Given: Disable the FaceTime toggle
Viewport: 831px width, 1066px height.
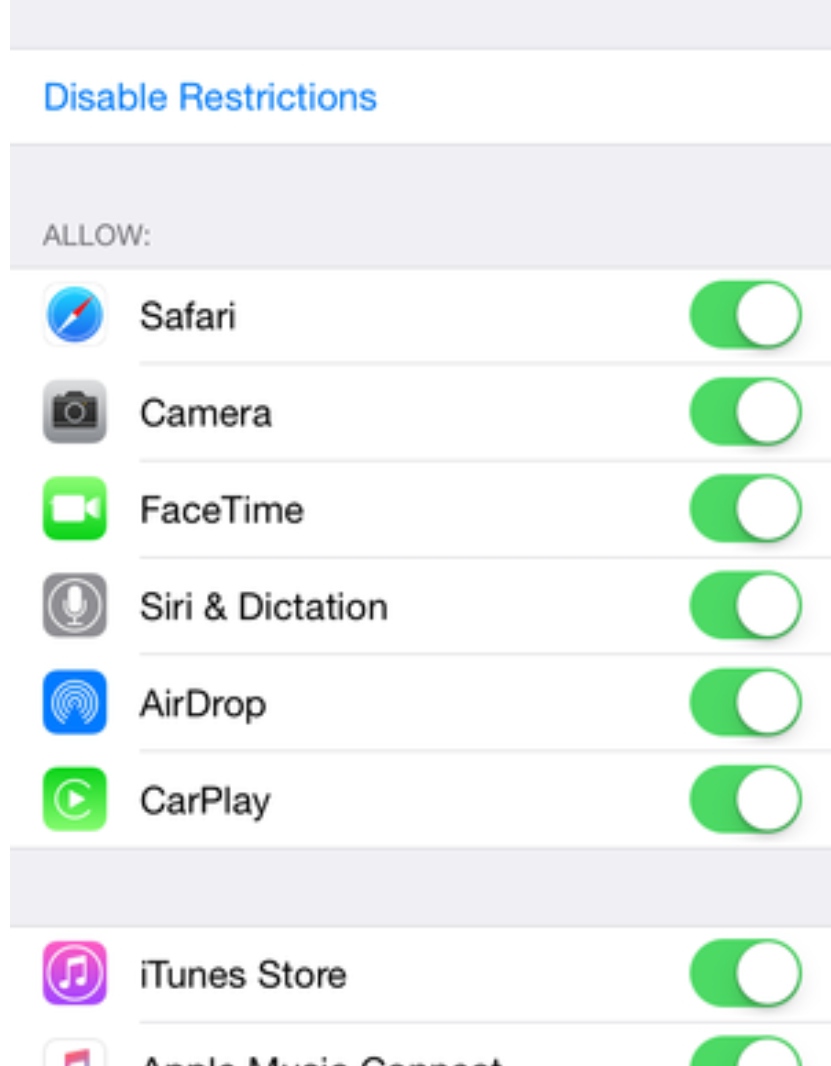Looking at the screenshot, I should point(746,509).
